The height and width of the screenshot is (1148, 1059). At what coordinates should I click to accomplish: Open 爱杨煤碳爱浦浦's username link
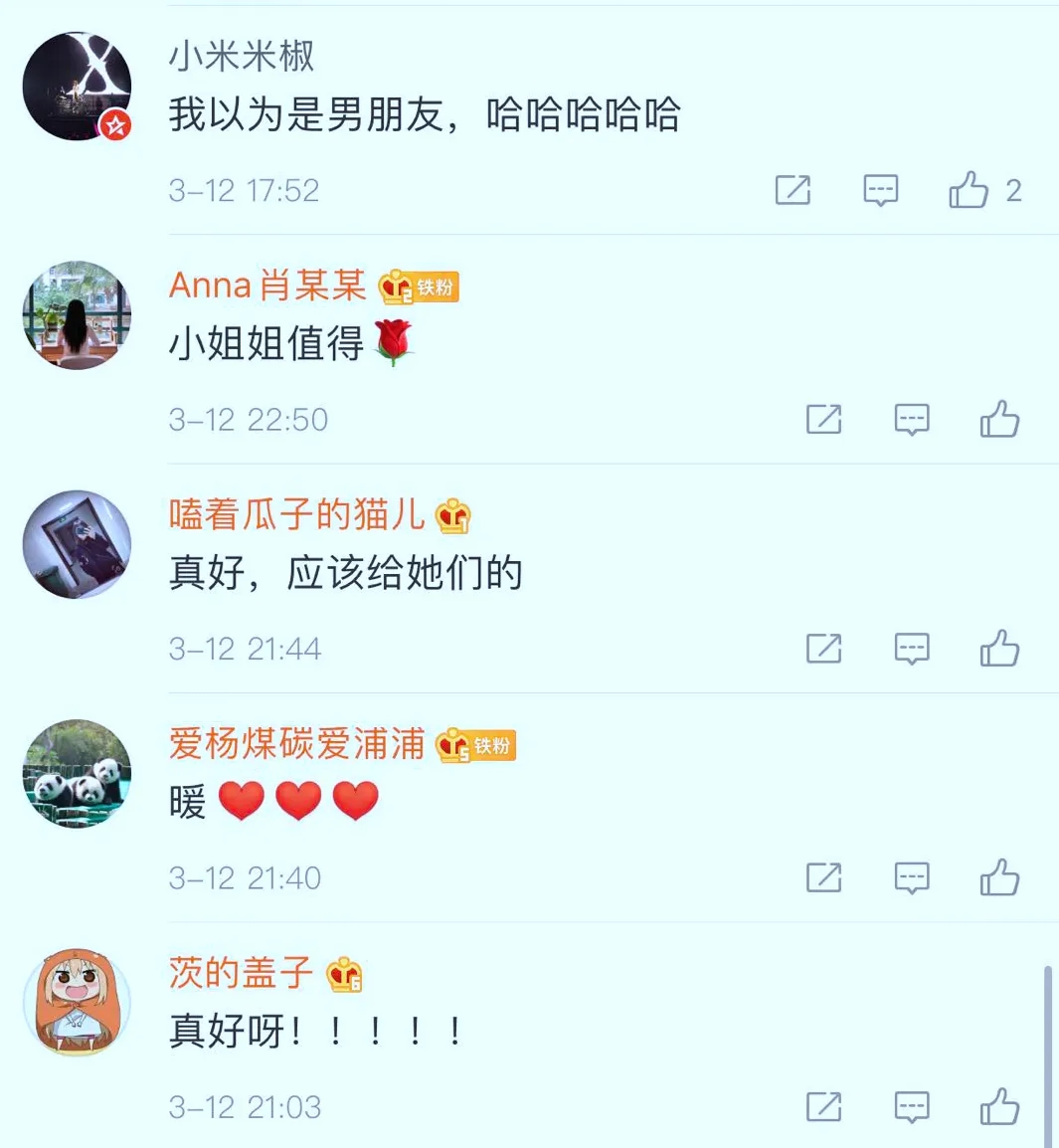click(x=296, y=744)
